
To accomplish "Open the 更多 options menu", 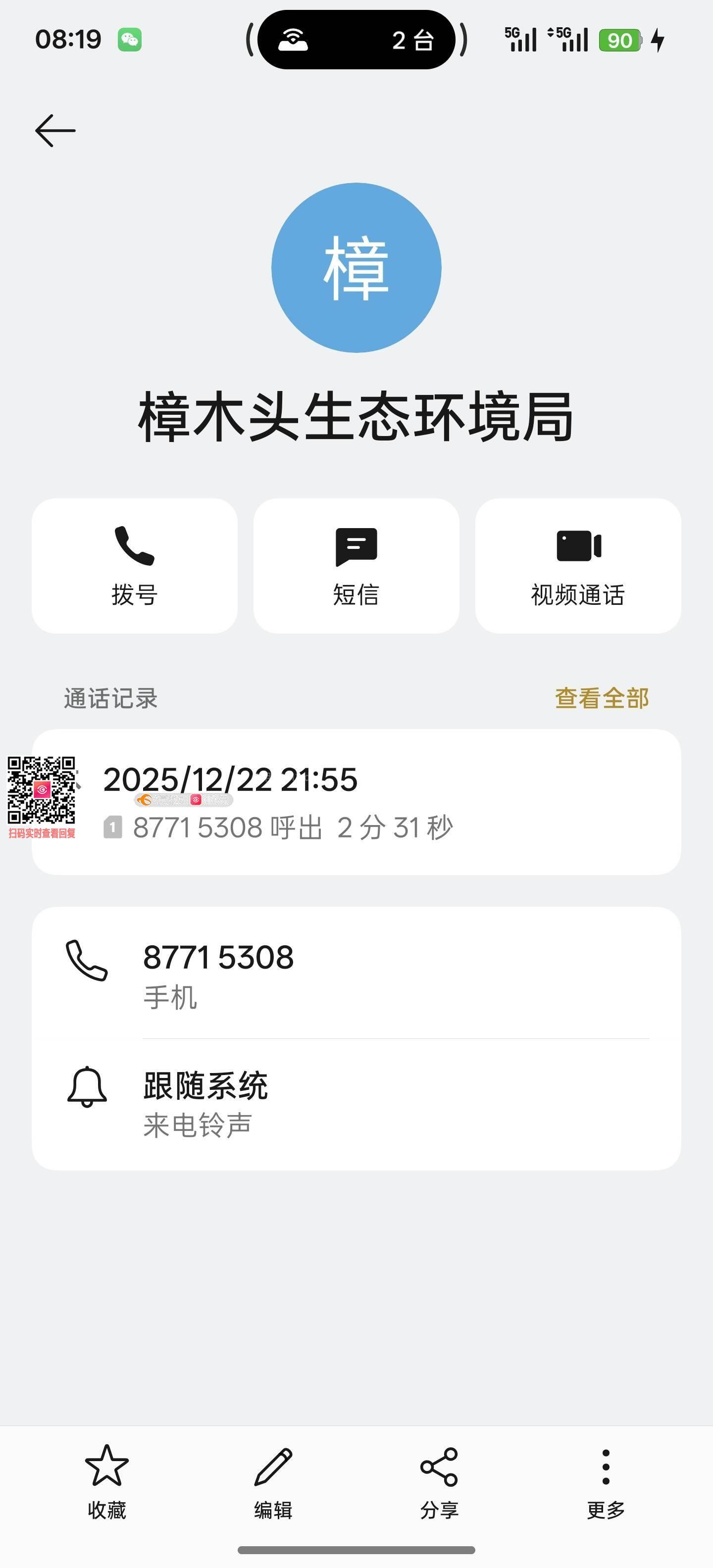I will coord(605,1481).
